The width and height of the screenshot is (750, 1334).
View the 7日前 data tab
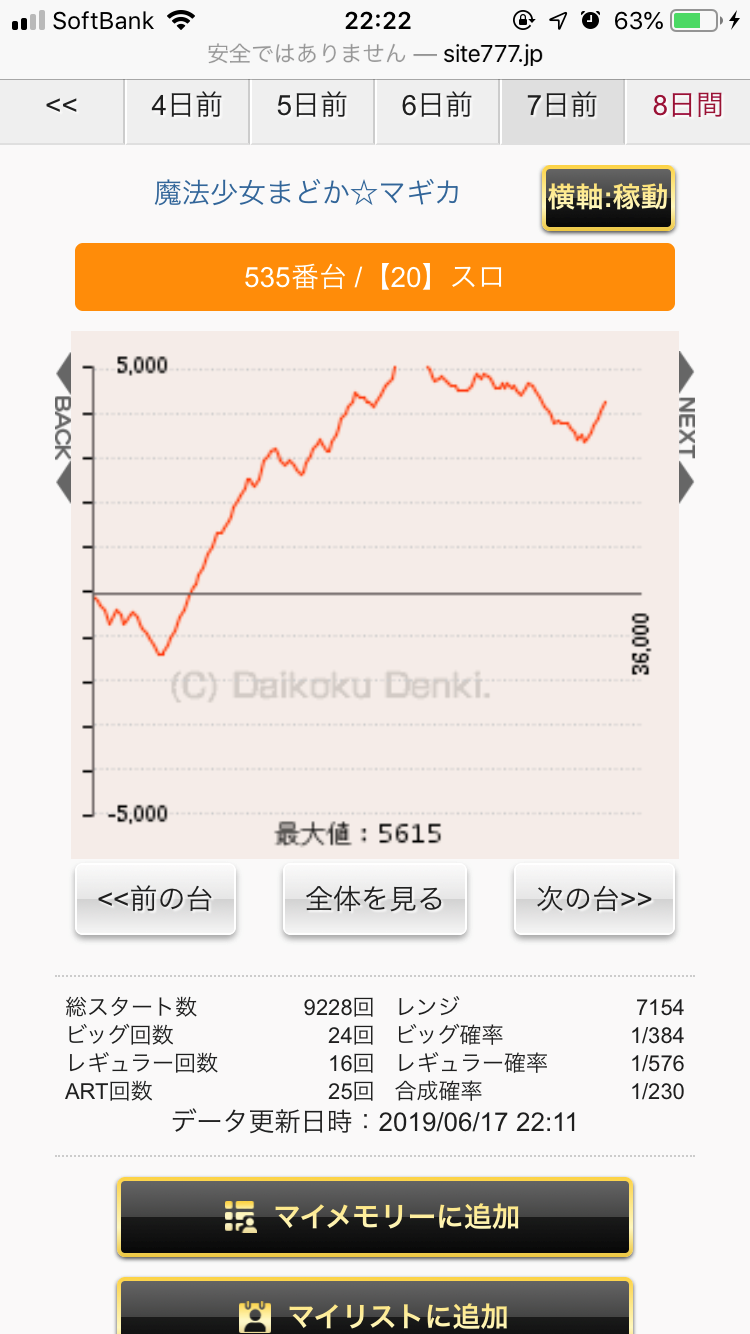click(x=561, y=107)
